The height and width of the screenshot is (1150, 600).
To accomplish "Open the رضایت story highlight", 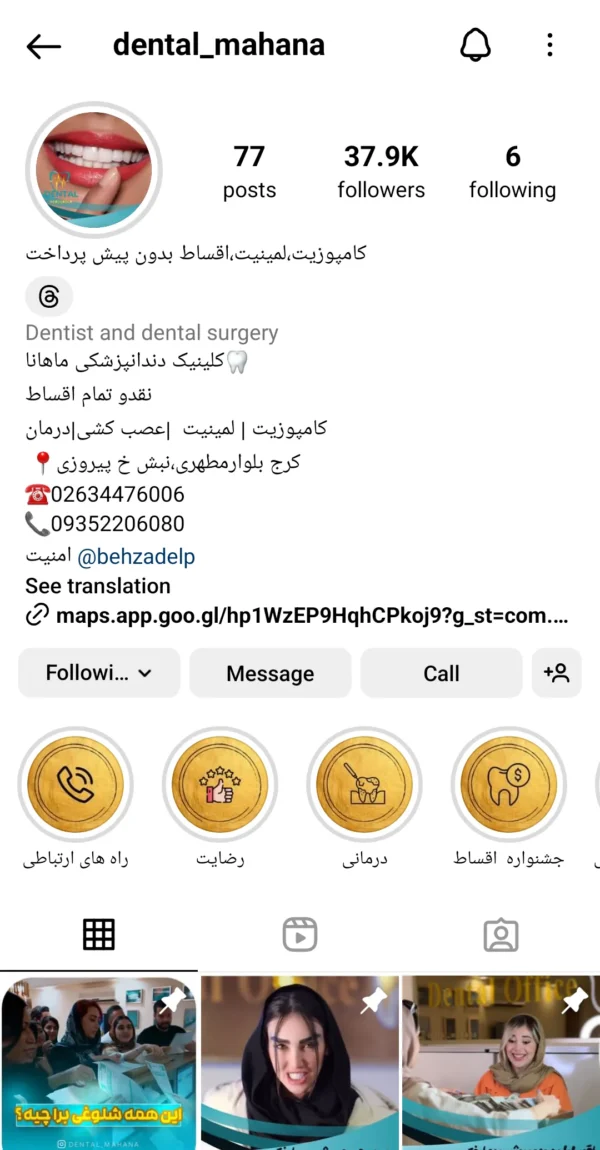I will (220, 785).
